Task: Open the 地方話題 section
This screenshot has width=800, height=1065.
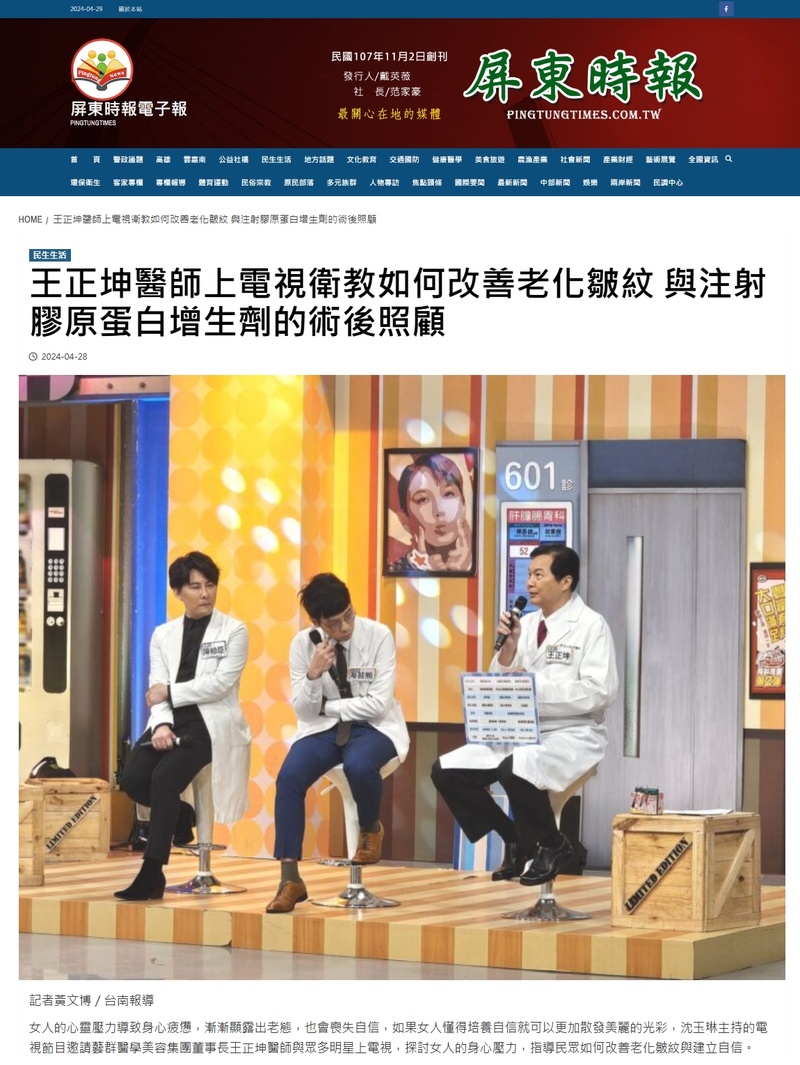Action: (x=319, y=160)
